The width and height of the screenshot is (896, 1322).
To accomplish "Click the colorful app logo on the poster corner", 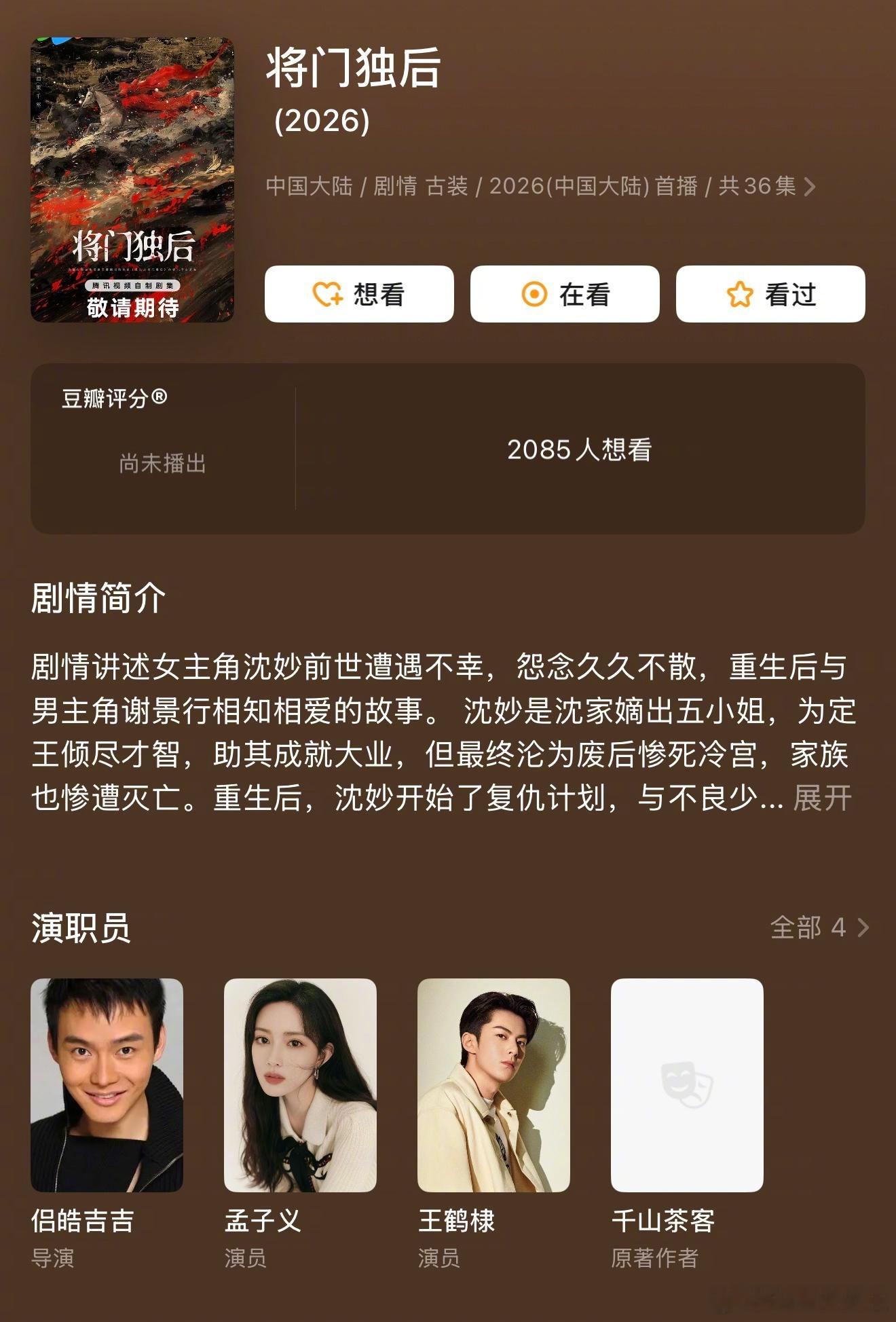I will (x=58, y=42).
